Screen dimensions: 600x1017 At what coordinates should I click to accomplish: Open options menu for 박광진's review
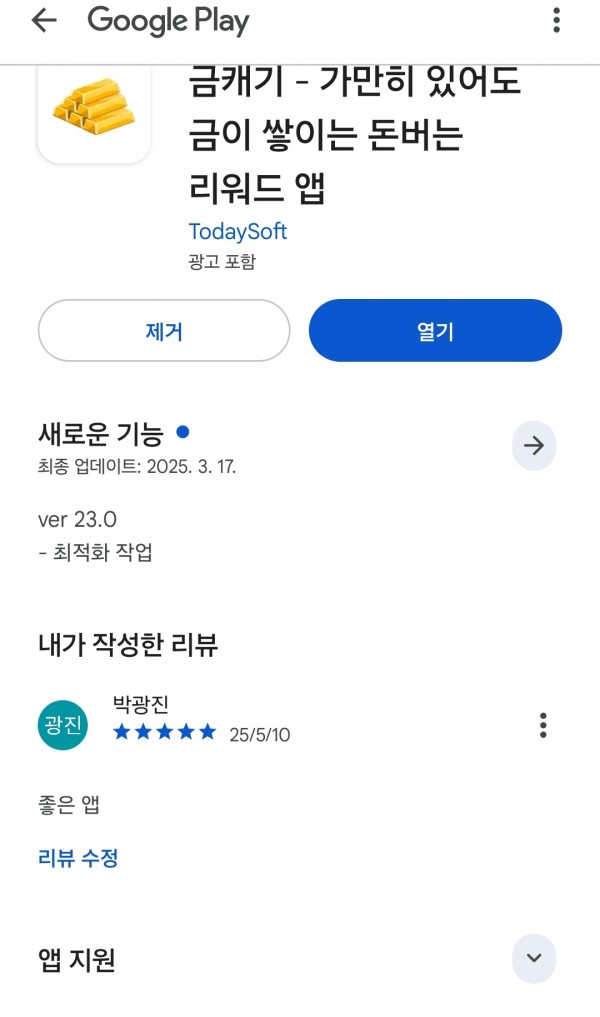(543, 725)
